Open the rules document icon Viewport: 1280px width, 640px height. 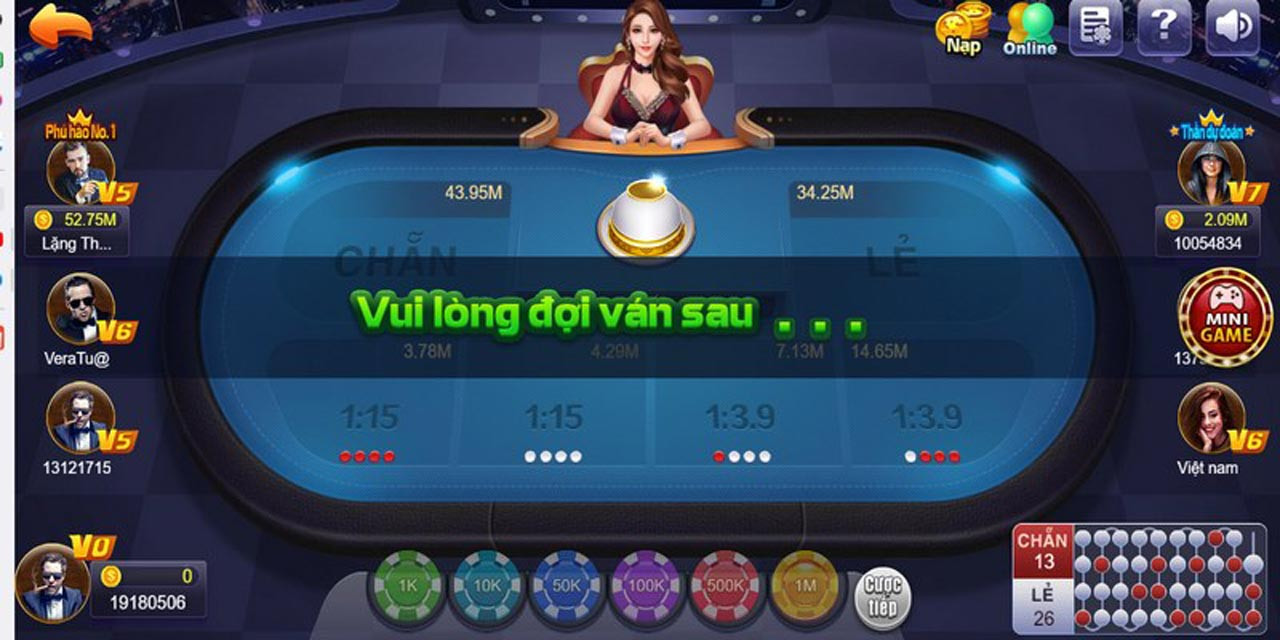1096,26
